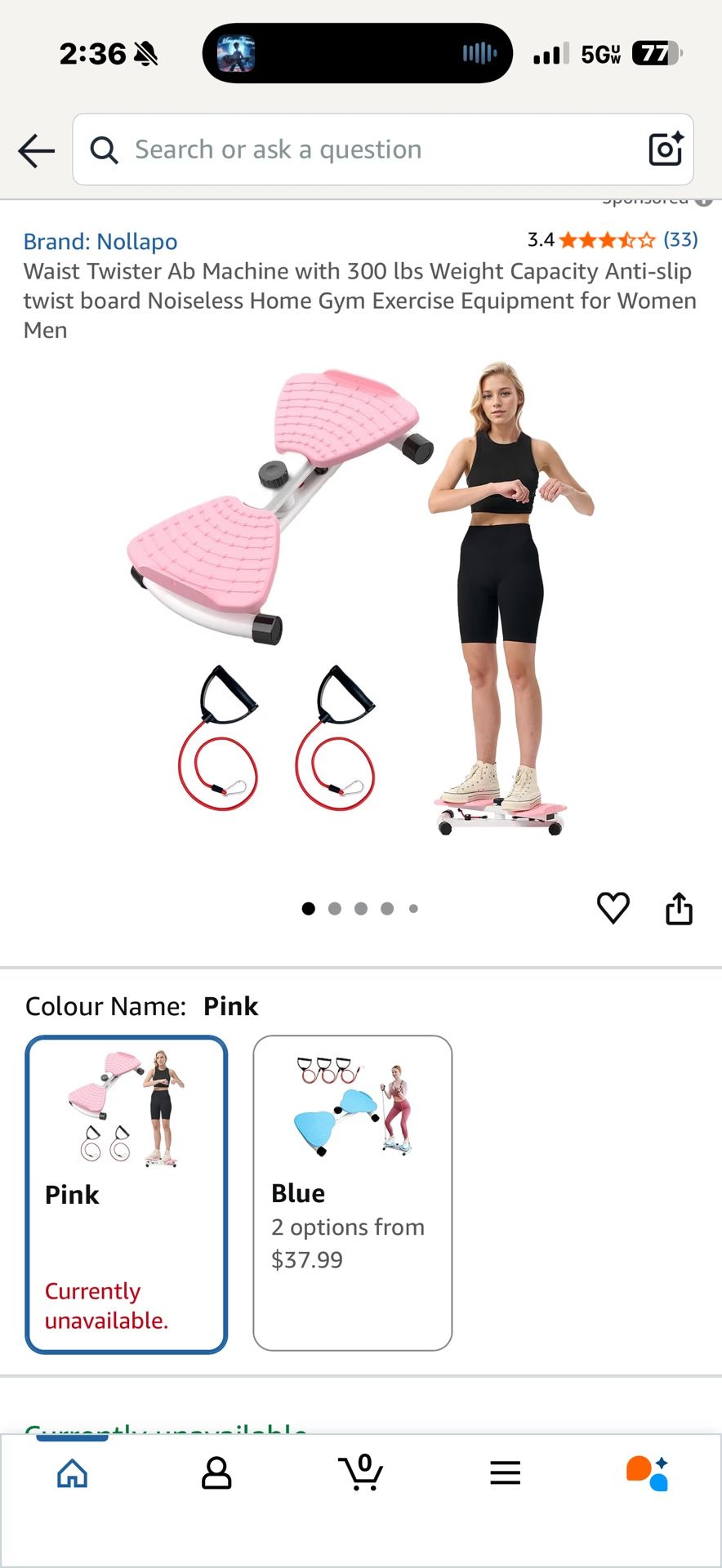The height and width of the screenshot is (1568, 722).
Task: Switch to the Home tab
Action: pos(72,1473)
